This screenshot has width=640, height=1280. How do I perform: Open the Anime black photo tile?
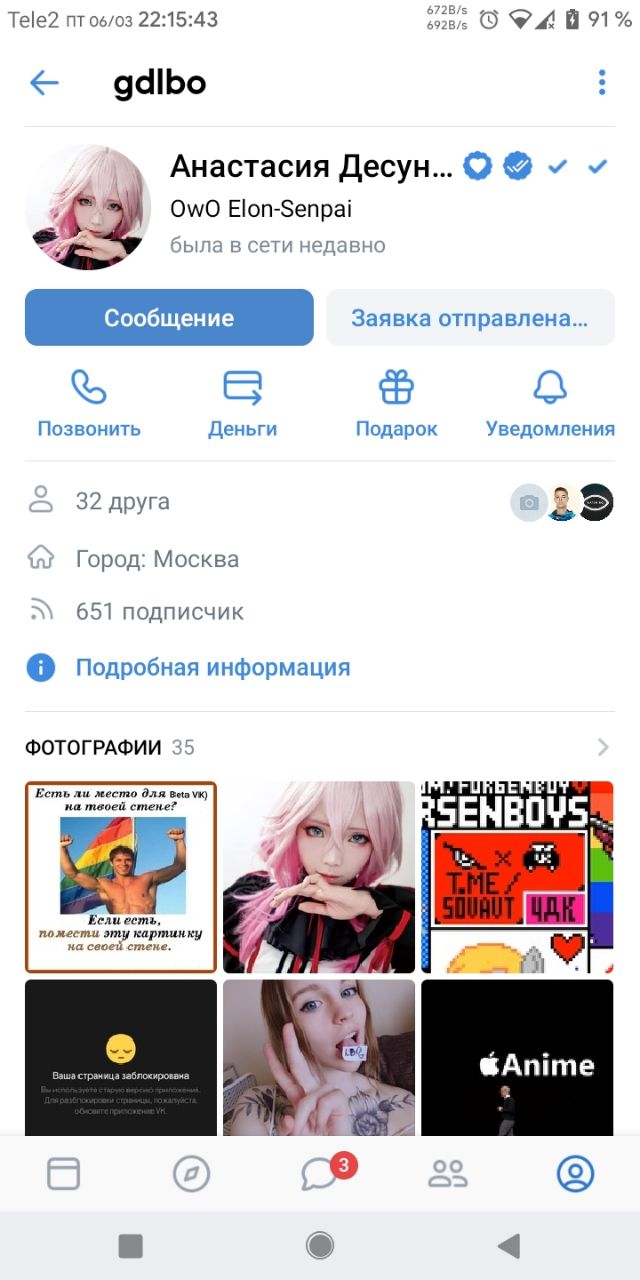(517, 1057)
